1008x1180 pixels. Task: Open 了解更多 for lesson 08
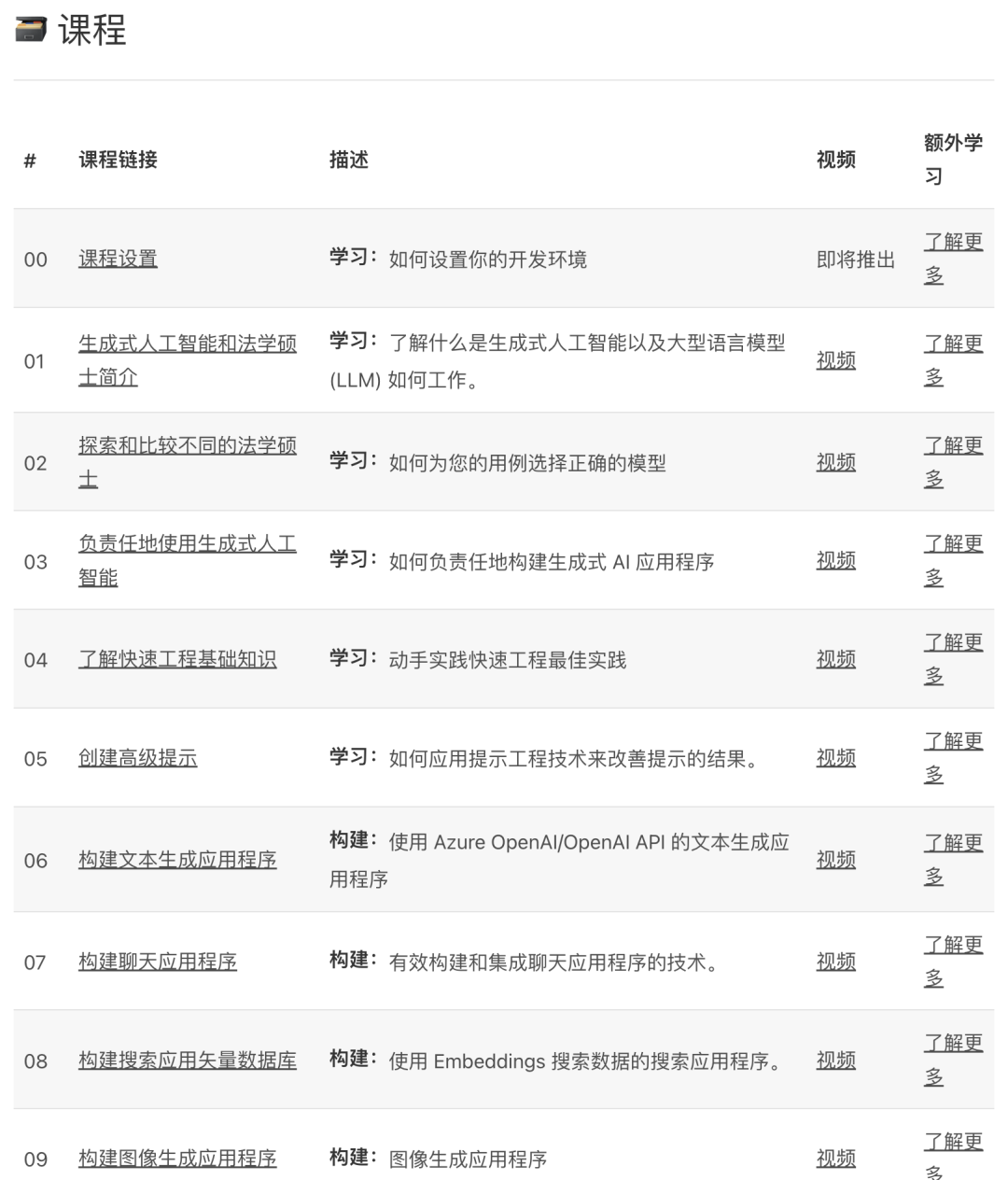coord(953,1061)
